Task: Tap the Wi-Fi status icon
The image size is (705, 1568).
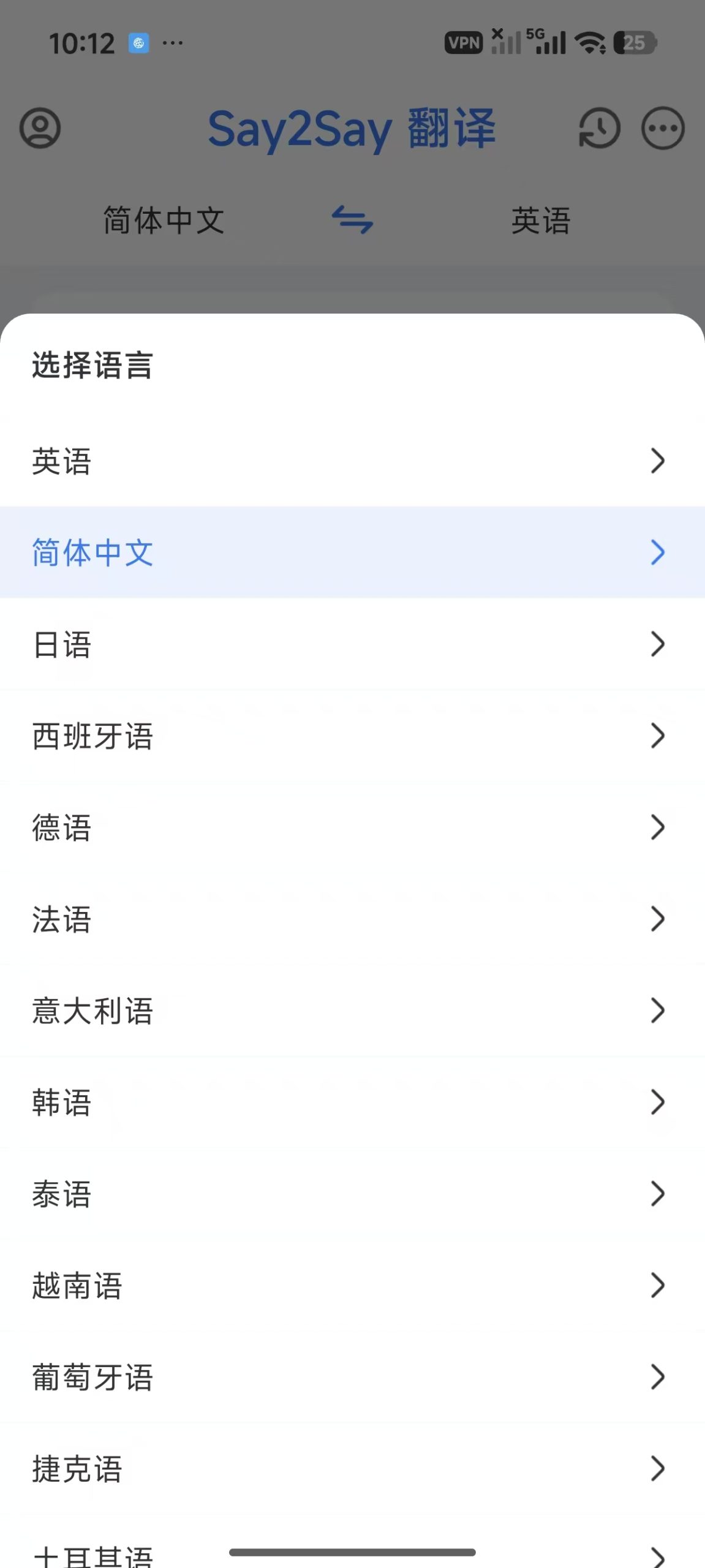Action: [x=590, y=43]
